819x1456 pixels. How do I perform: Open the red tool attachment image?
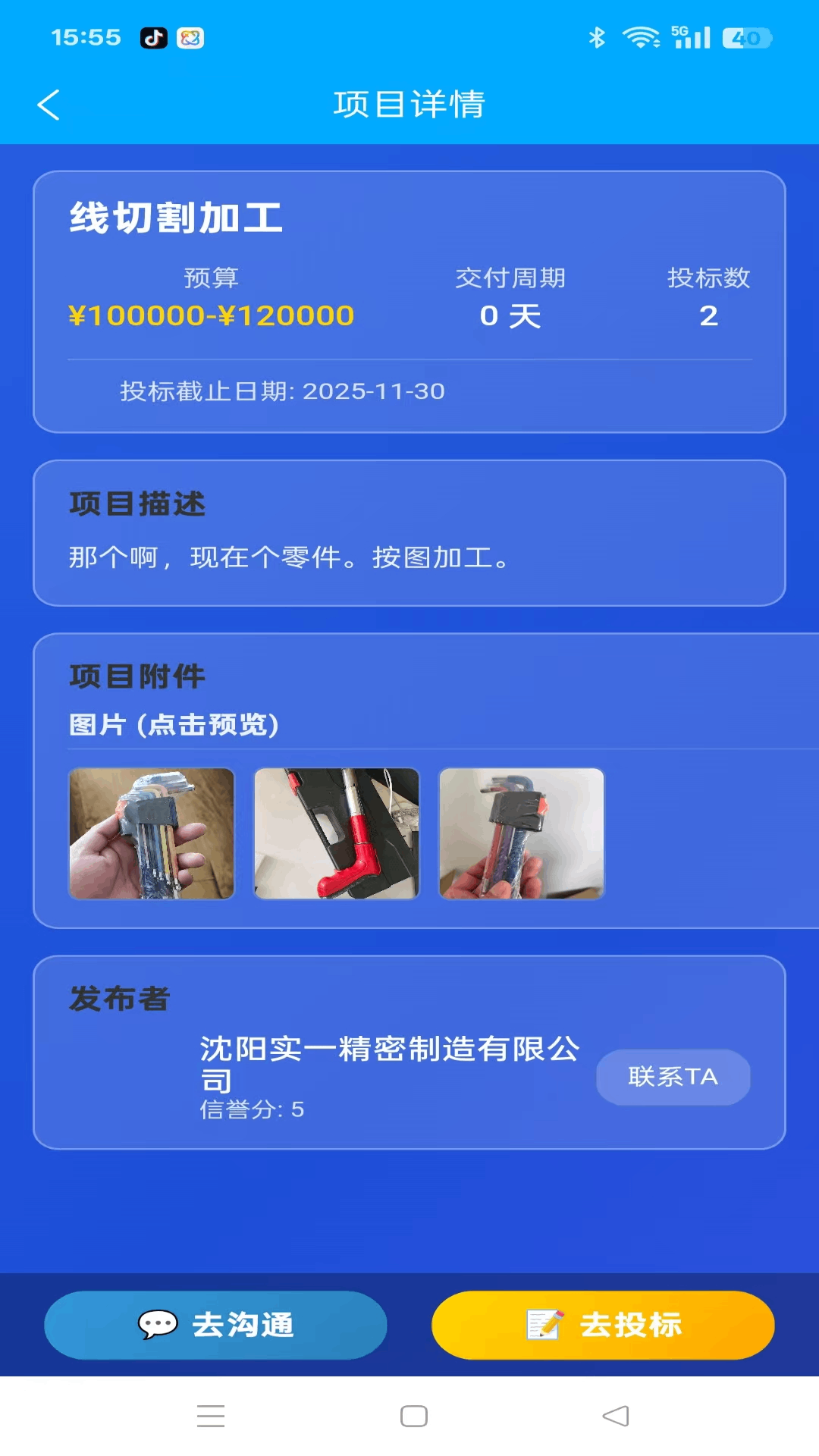[336, 833]
